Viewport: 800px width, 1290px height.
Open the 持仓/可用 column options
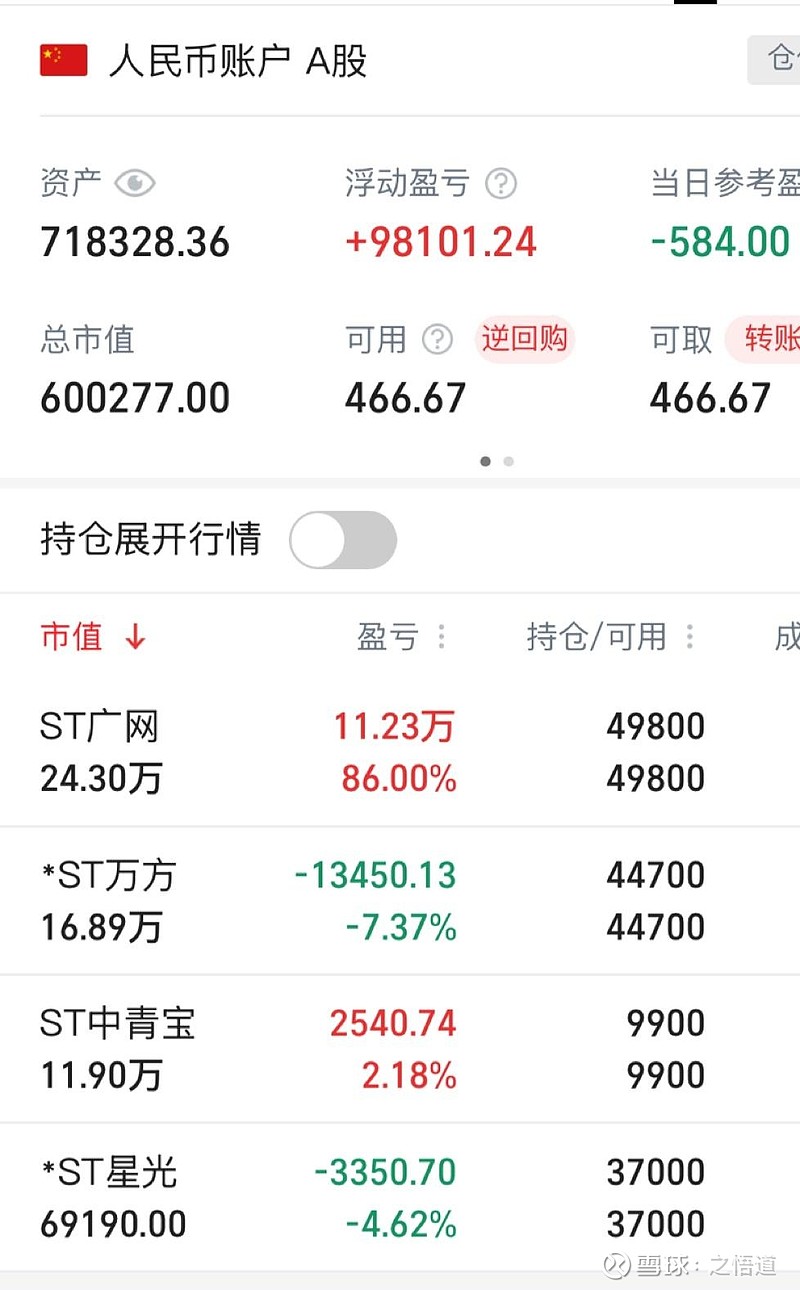click(689, 636)
